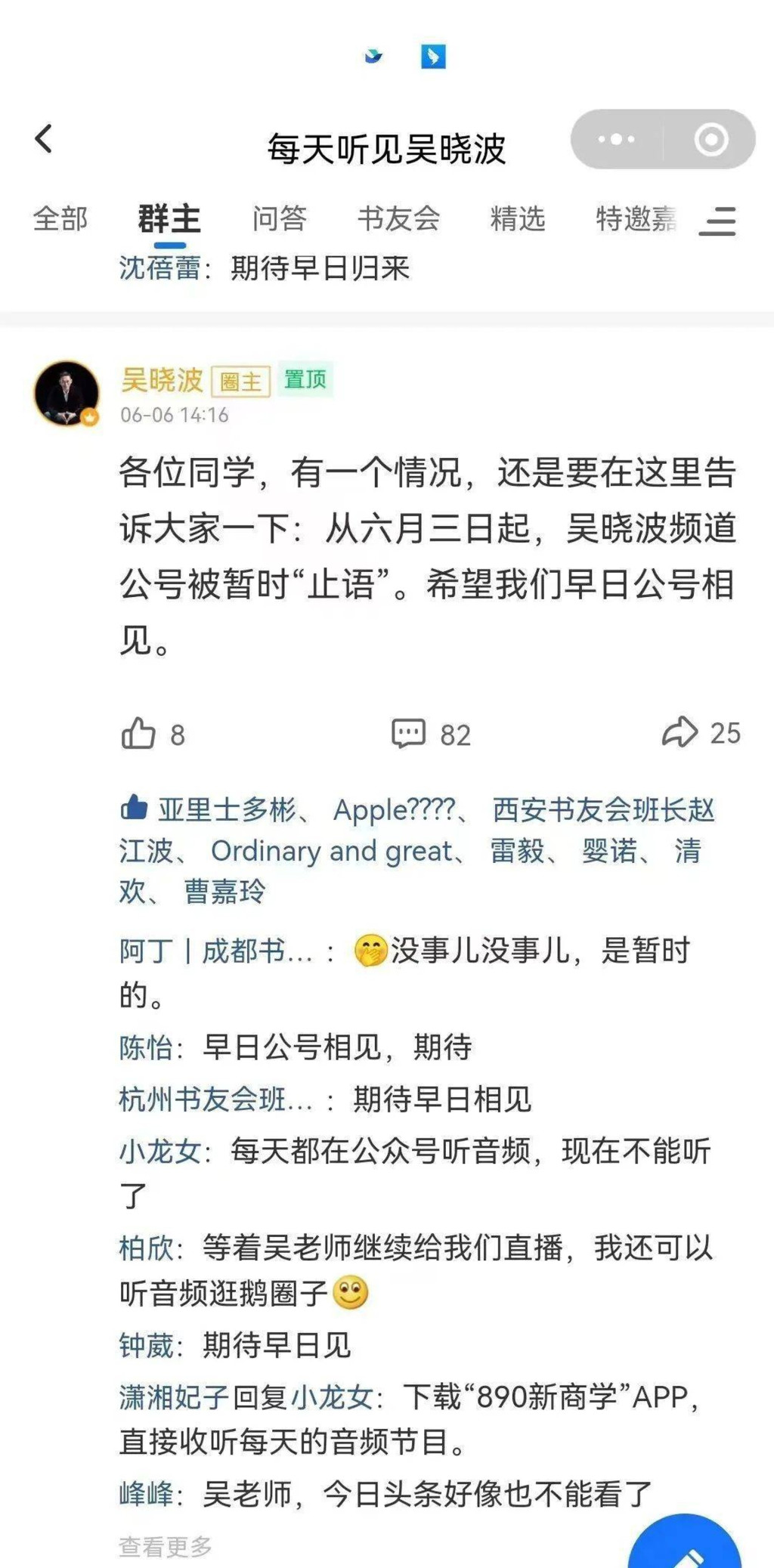View commenter 小龙女's profile
774x1568 pixels.
pyautogui.click(x=159, y=1152)
